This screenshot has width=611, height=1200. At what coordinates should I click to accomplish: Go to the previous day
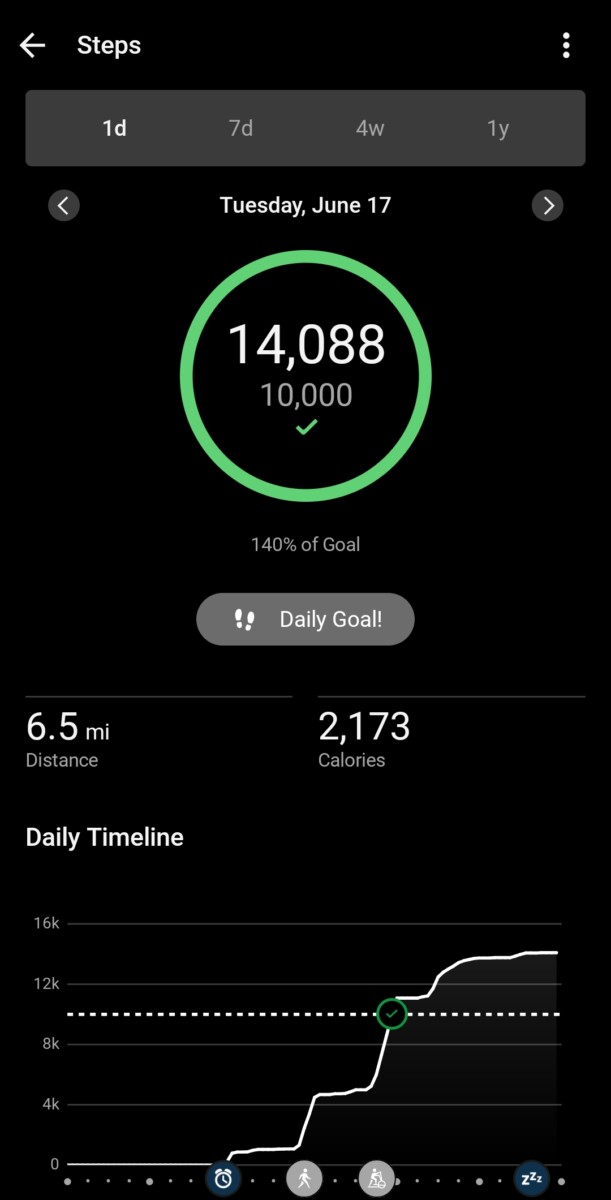click(x=63, y=206)
